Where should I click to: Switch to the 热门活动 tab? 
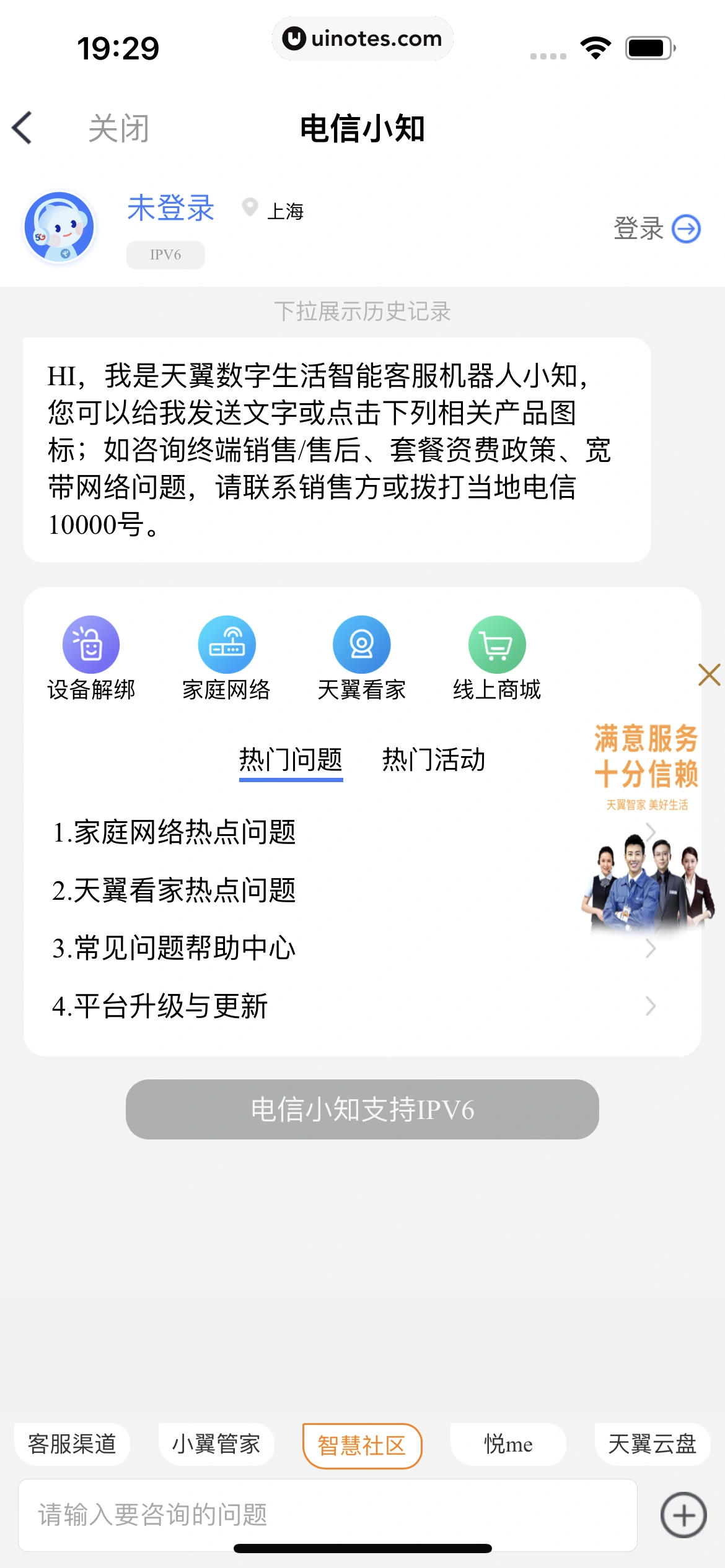coord(433,760)
